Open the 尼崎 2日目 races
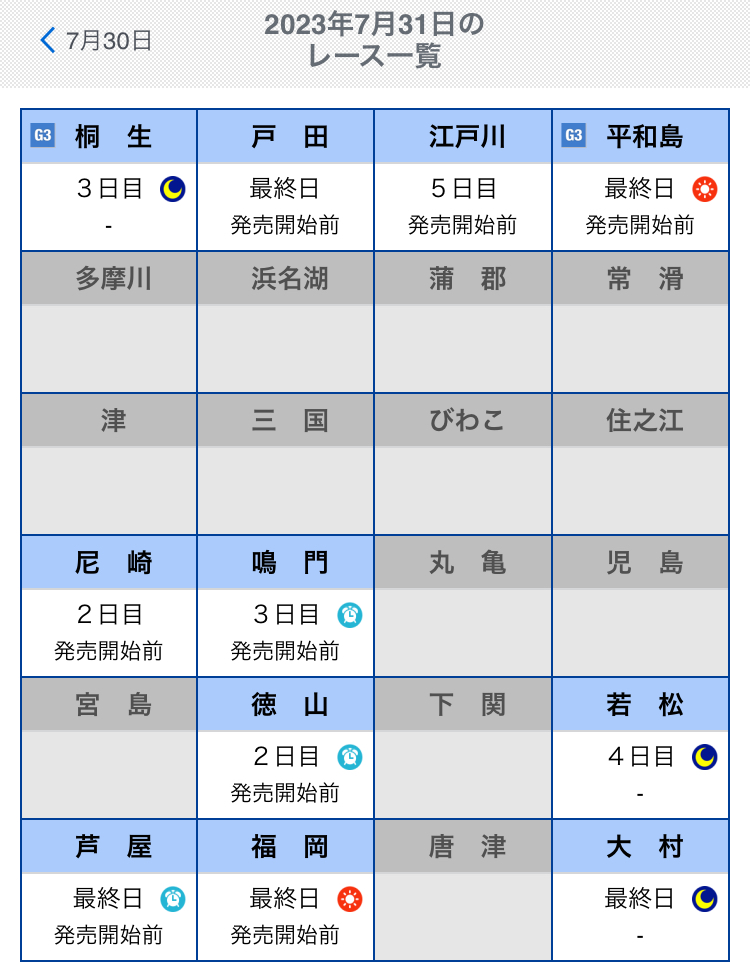The image size is (750, 964). point(109,607)
